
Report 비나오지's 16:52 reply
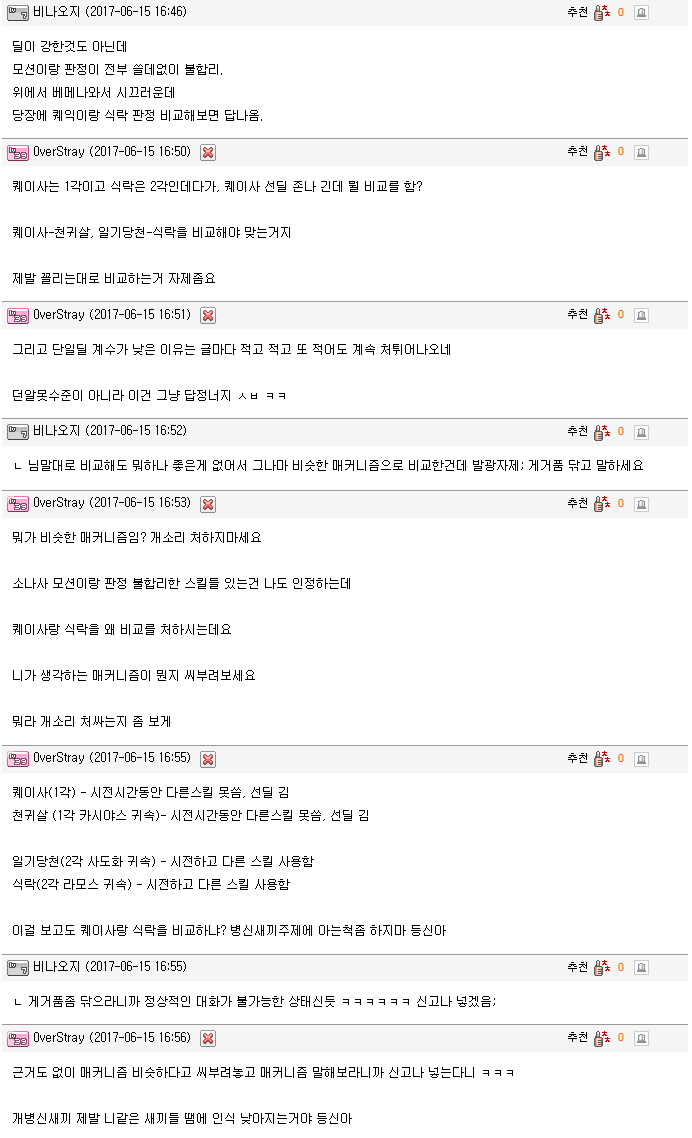(641, 433)
